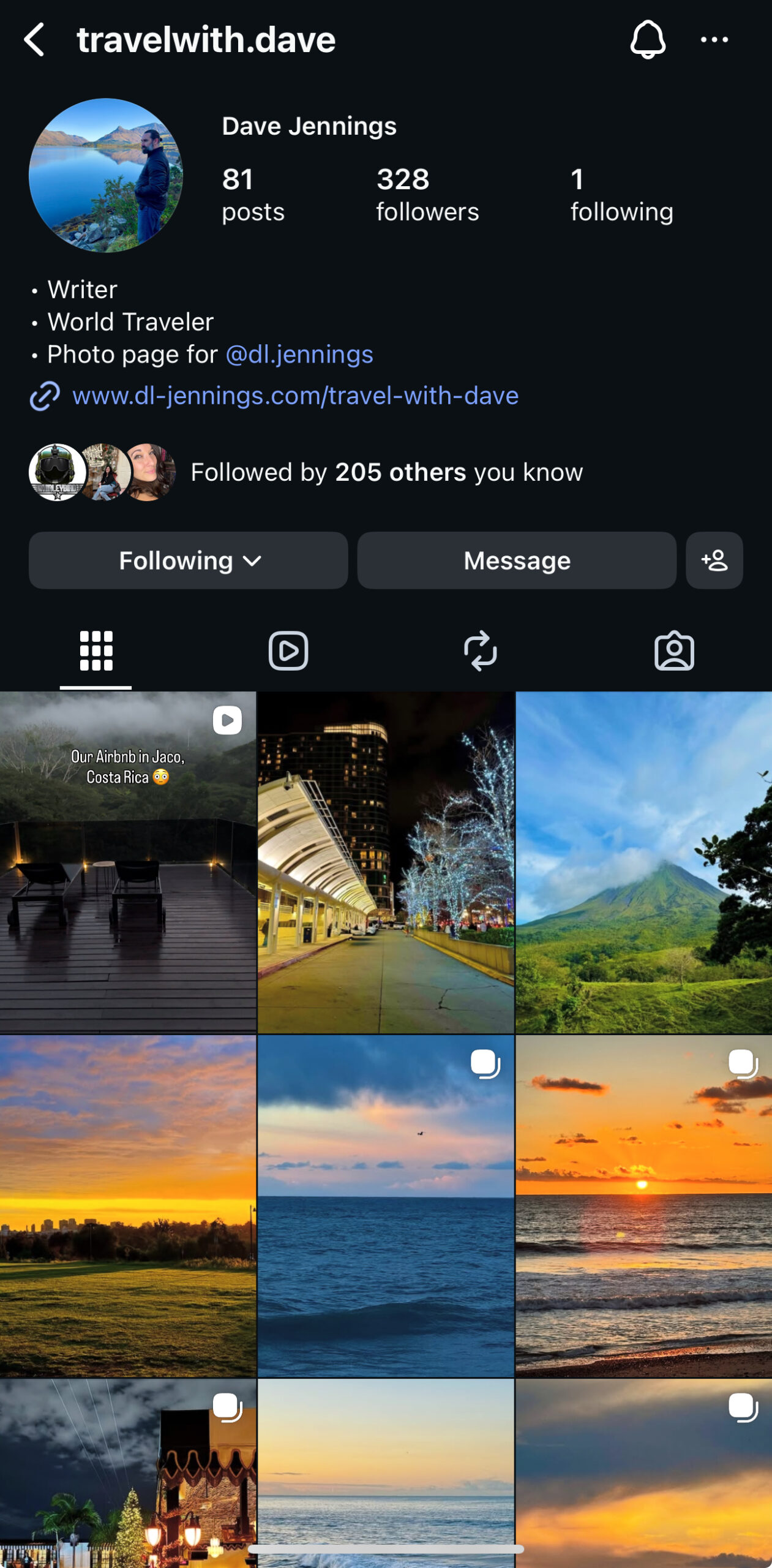See the 205 mutual followers you know
Image resolution: width=772 pixels, height=1568 pixels.
pos(386,472)
